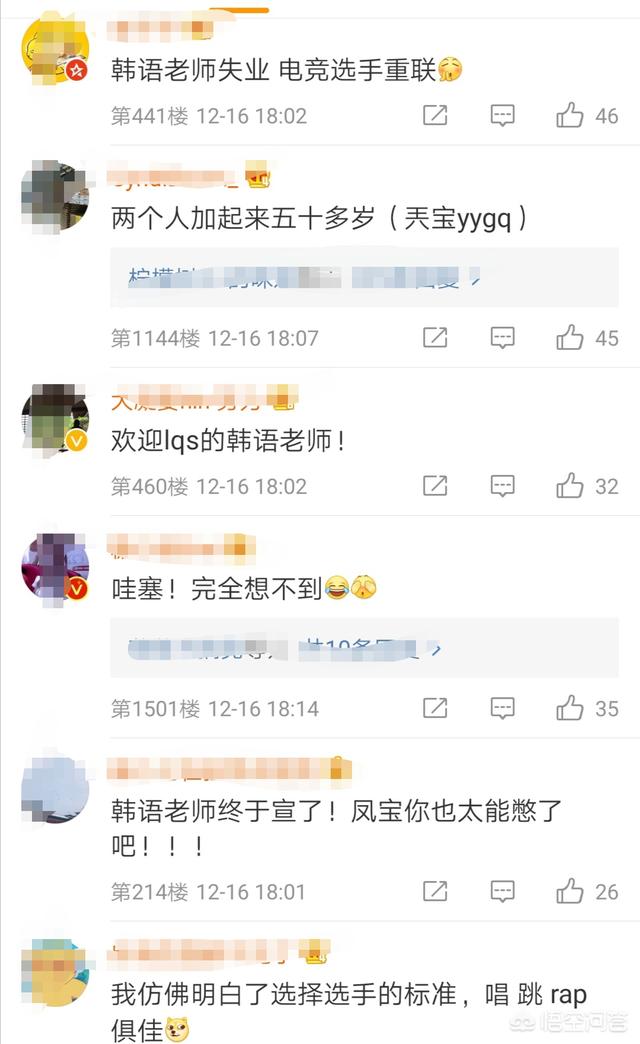Viewport: 640px width, 1044px height.
Task: Repost the comment on floor 214
Action: [435, 892]
